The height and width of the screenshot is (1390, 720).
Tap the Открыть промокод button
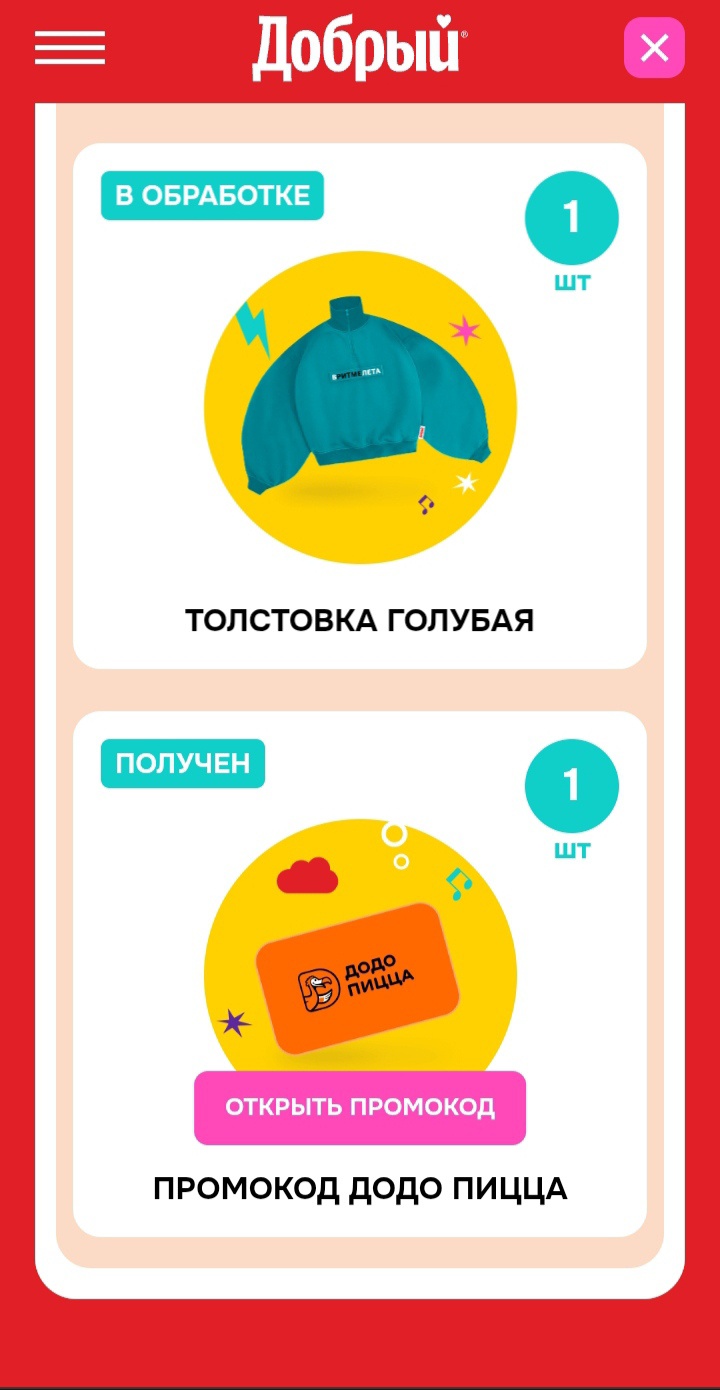click(360, 1107)
